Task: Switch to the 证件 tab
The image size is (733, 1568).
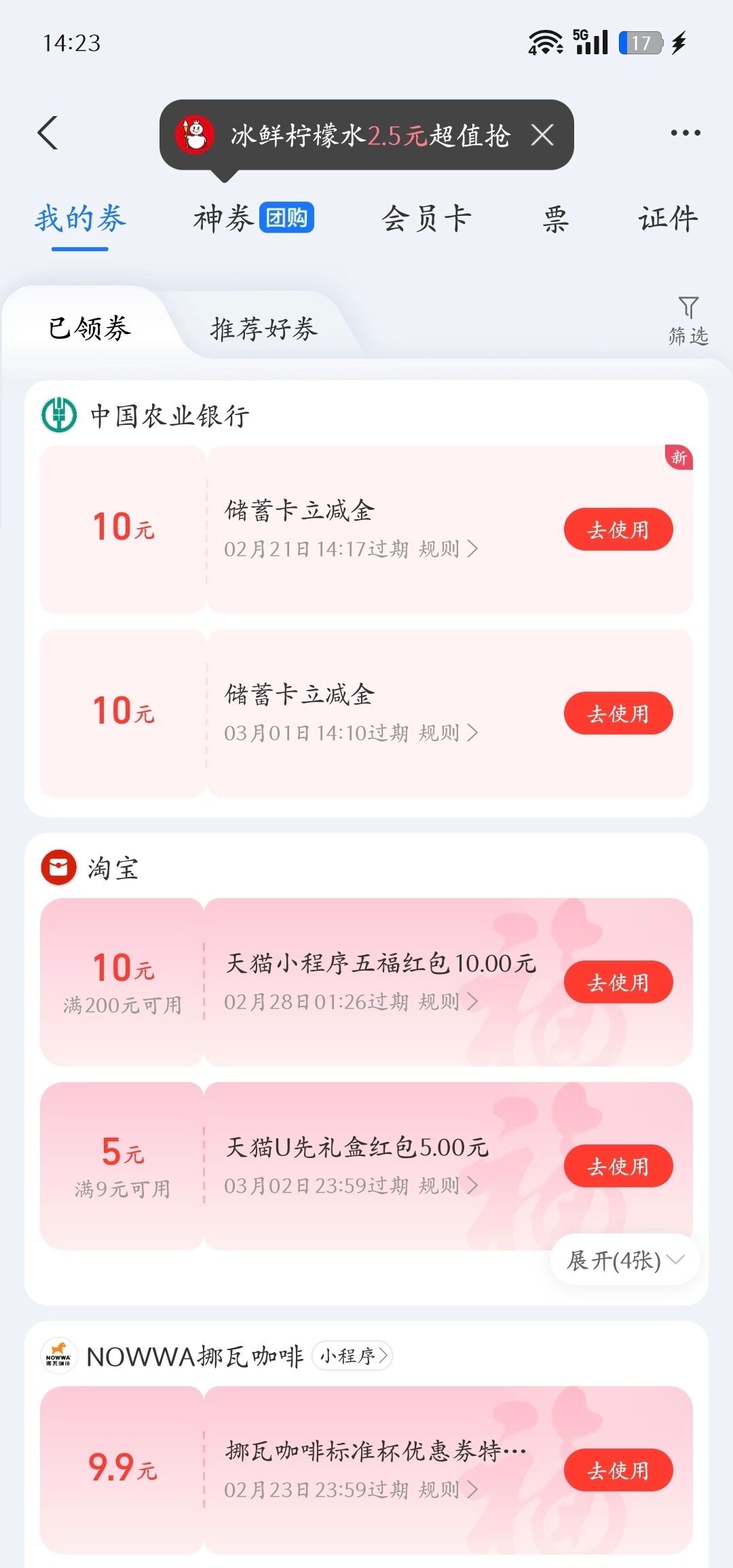Action: coord(668,219)
